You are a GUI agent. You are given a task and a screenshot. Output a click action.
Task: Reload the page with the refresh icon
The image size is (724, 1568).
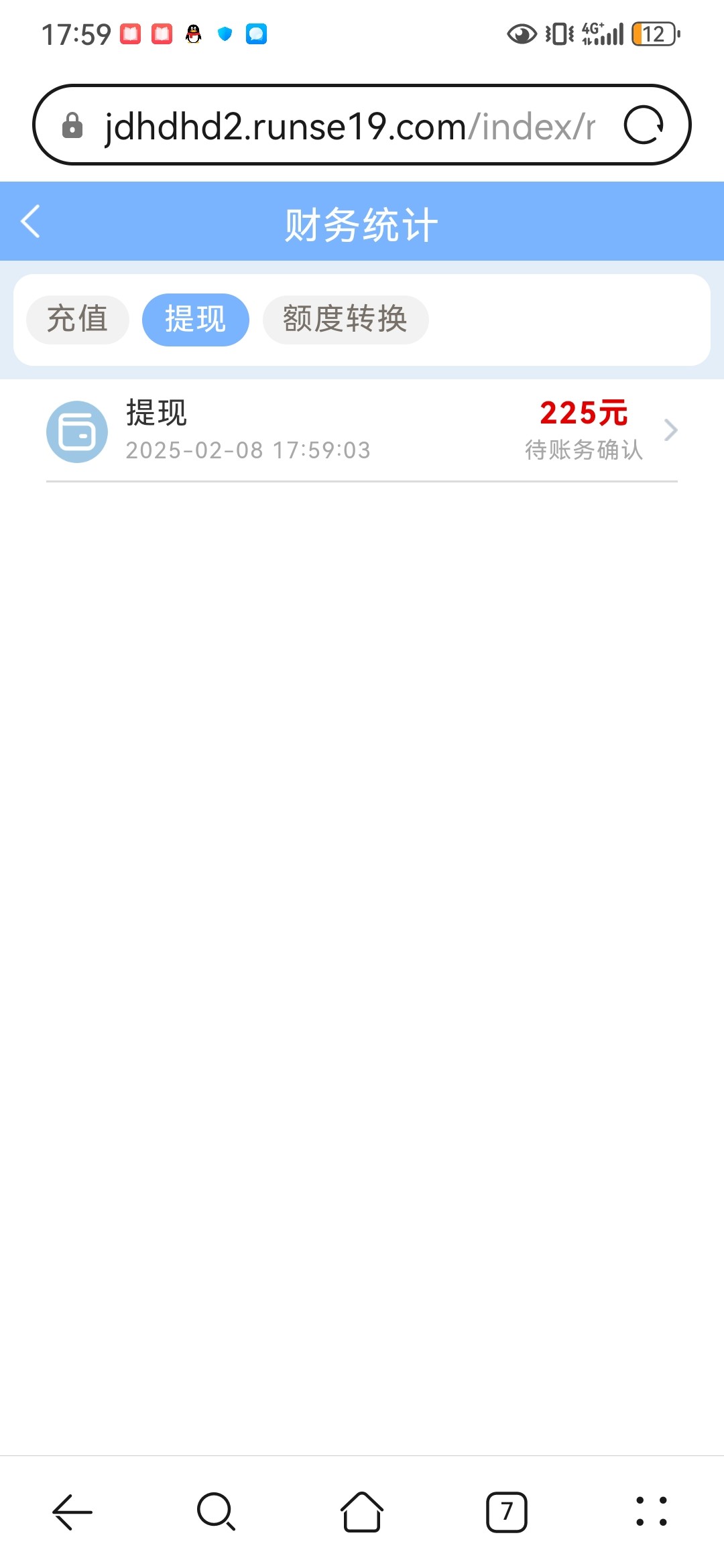644,125
